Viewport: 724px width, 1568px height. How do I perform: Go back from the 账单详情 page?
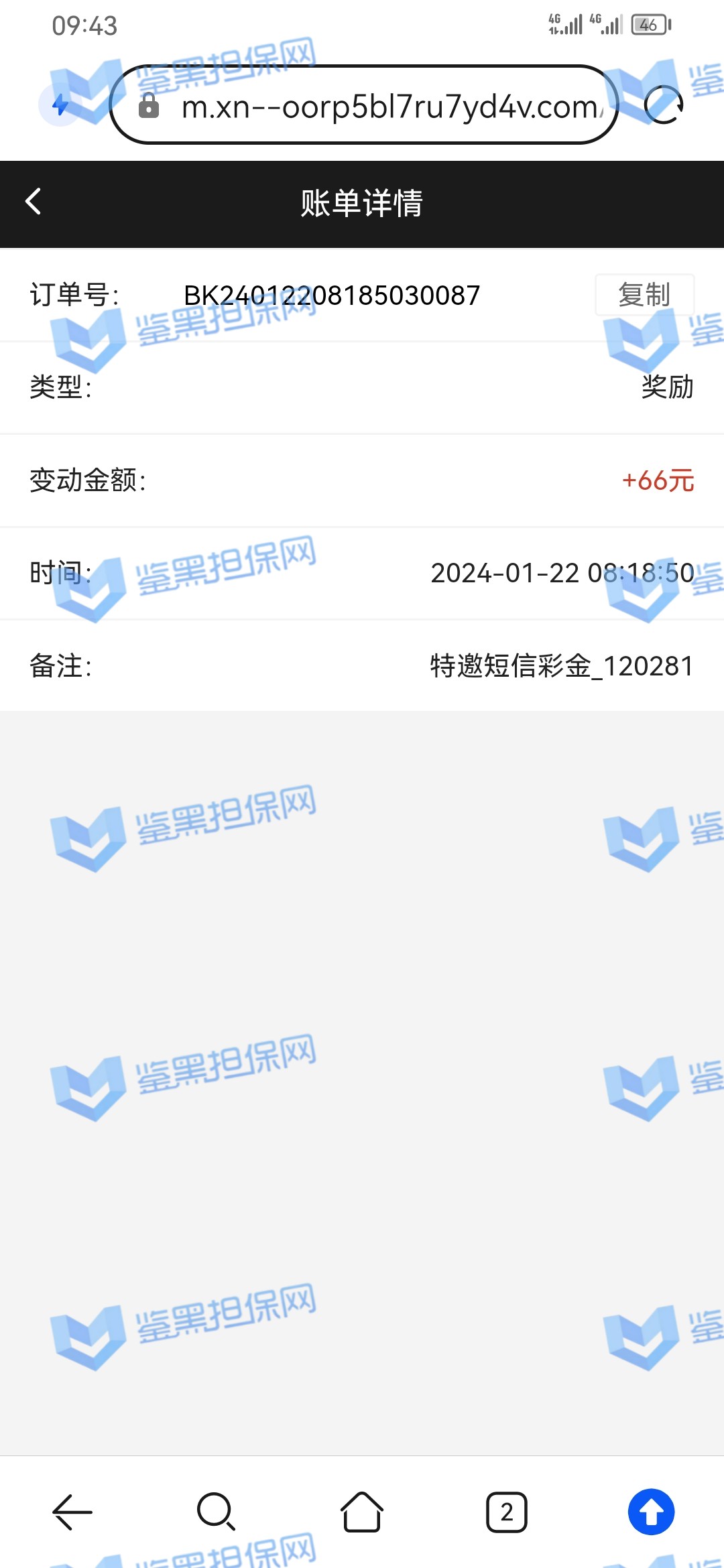coord(34,202)
